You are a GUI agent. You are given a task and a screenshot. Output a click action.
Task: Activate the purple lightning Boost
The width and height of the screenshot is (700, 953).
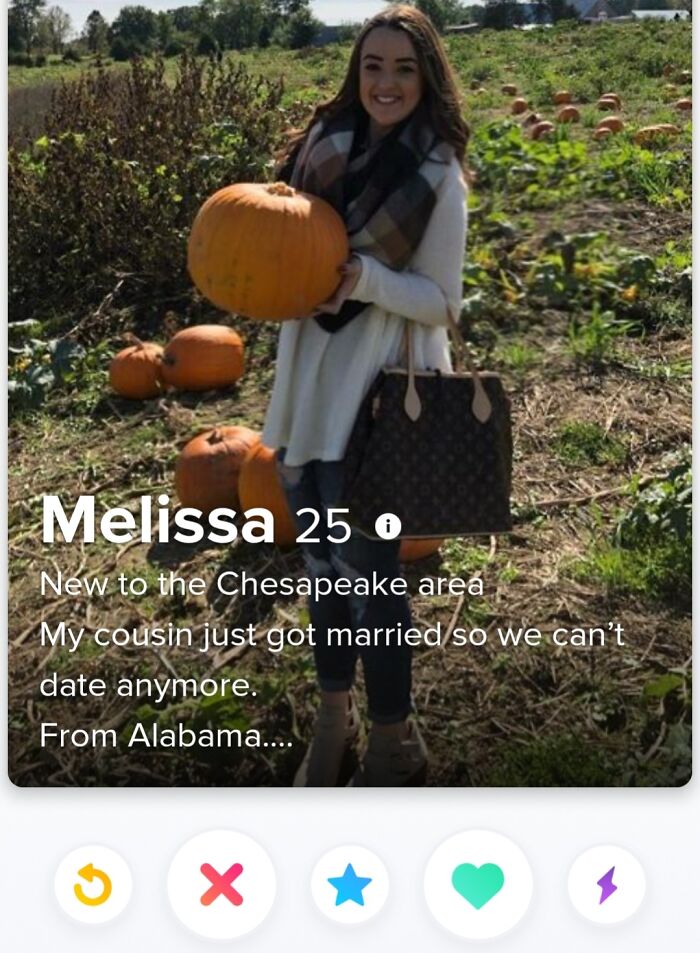606,885
